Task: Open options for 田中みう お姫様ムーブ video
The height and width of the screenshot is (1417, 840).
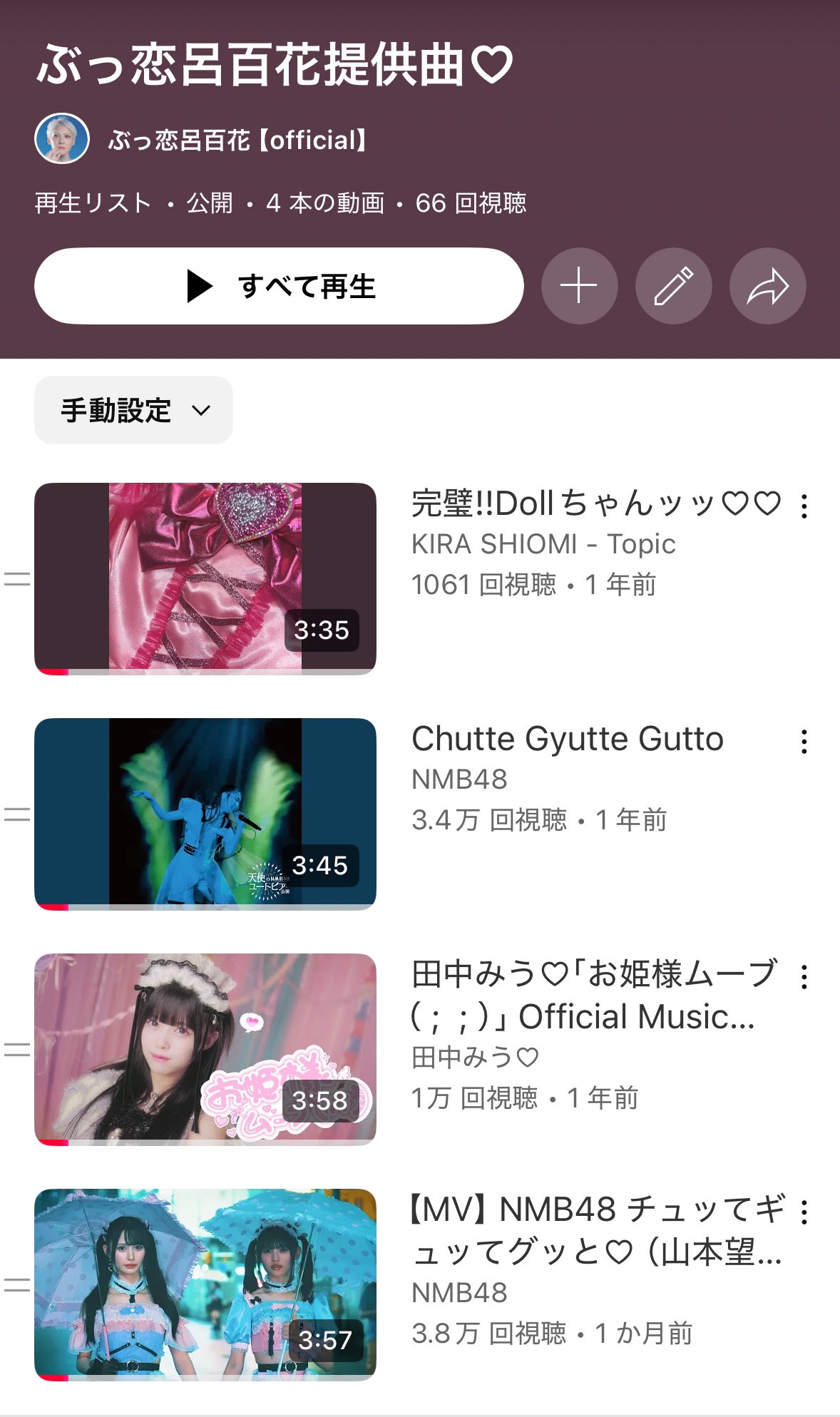Action: click(x=804, y=977)
